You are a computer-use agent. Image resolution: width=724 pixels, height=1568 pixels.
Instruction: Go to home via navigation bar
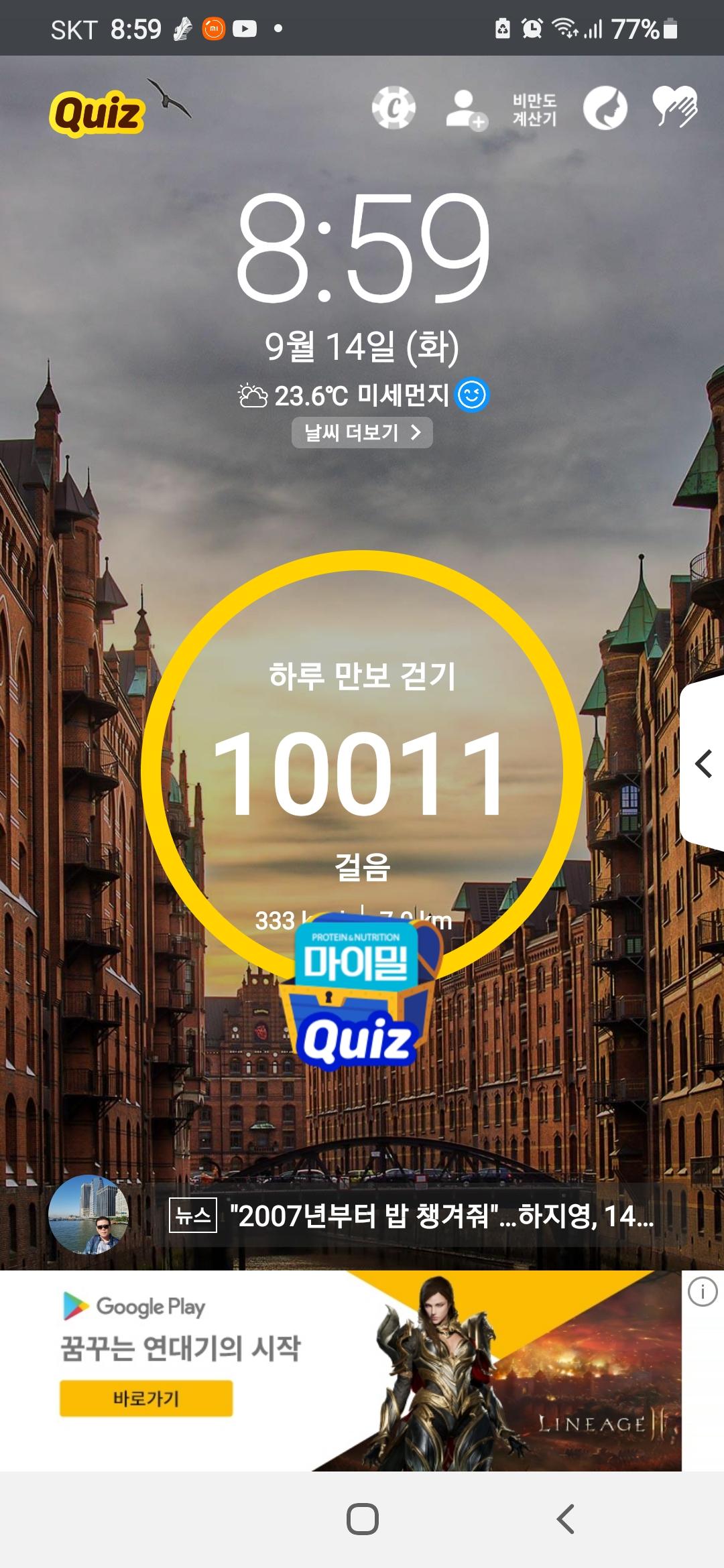click(x=362, y=1519)
